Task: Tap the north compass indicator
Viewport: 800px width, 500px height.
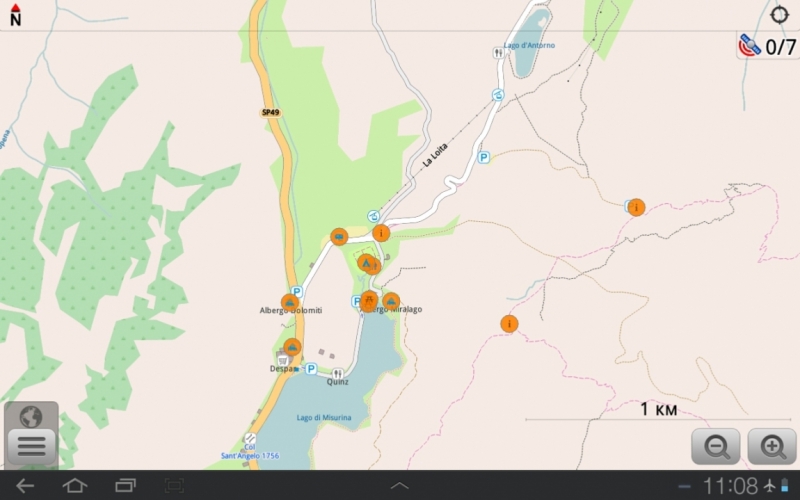Action: 15,14
